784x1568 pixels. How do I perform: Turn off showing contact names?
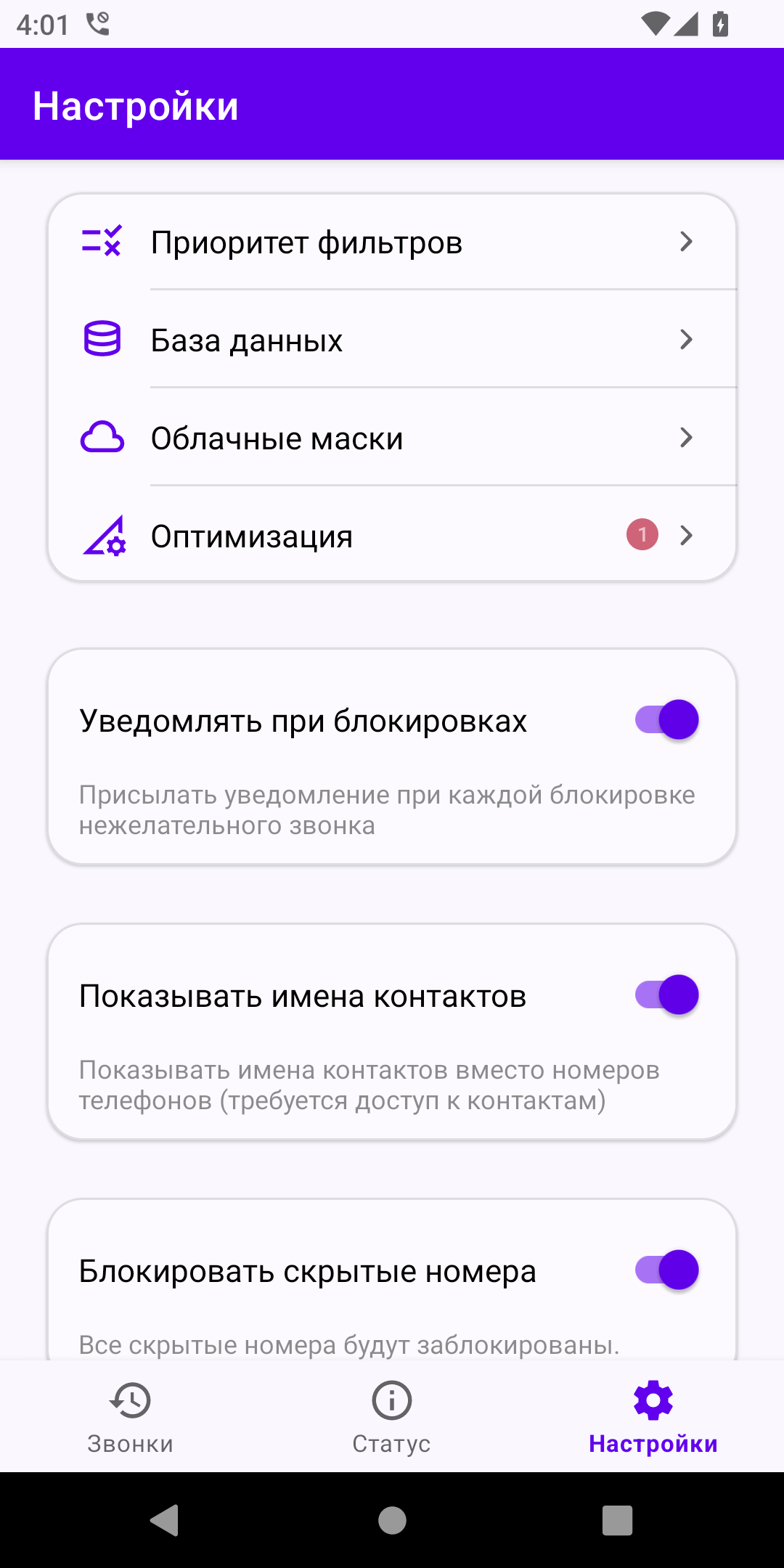[x=669, y=994]
